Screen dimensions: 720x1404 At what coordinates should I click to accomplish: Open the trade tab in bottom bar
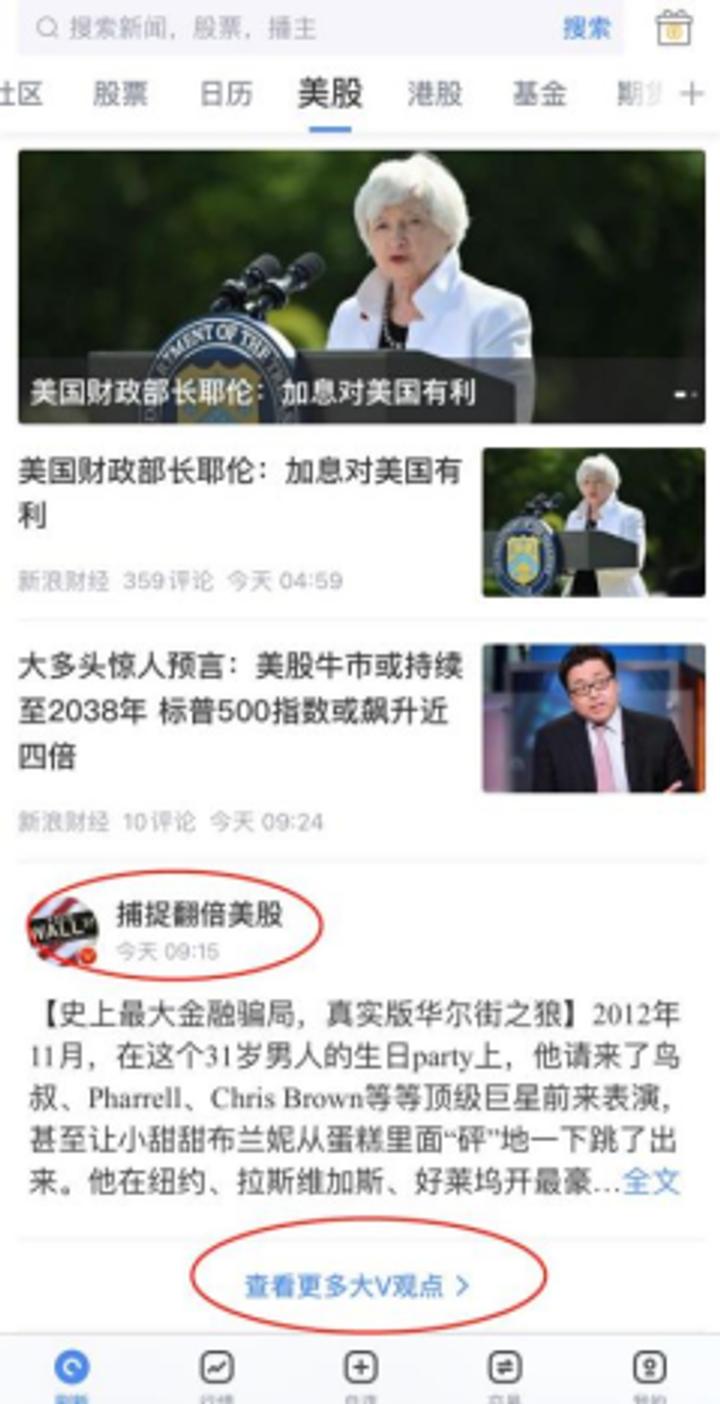click(x=504, y=1367)
